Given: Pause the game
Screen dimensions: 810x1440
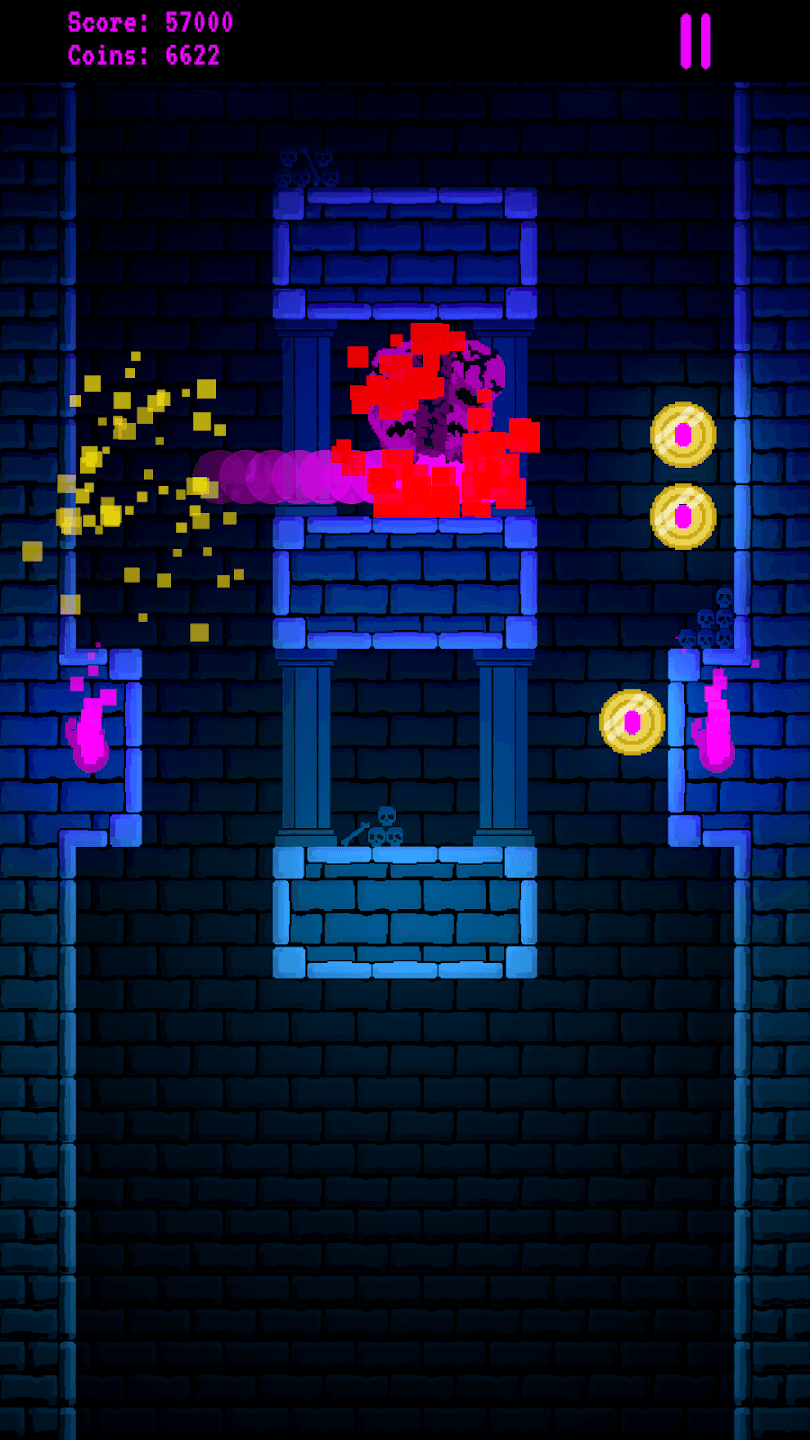Looking at the screenshot, I should 695,41.
